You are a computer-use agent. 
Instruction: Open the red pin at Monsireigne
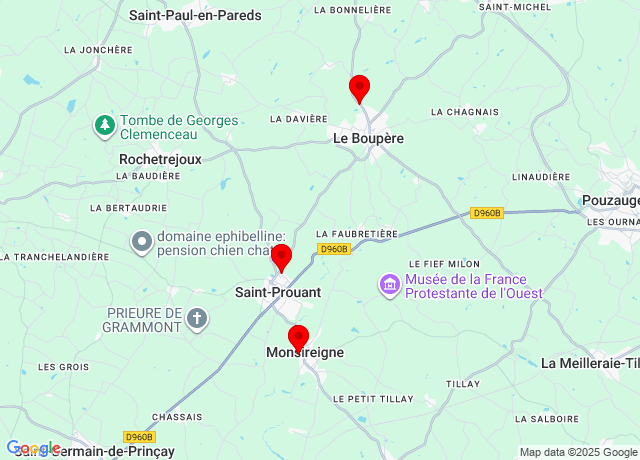coord(298,339)
